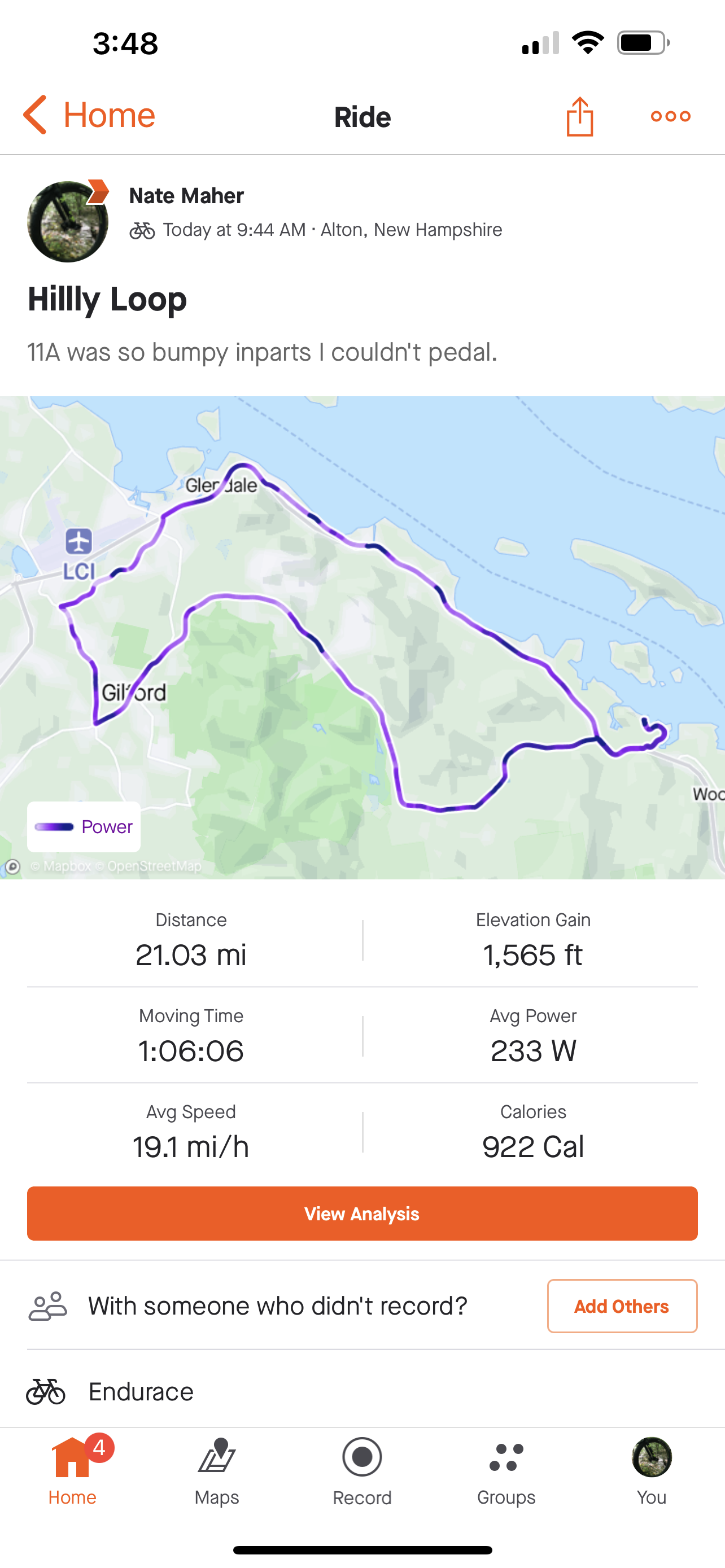The image size is (725, 1568).
Task: Start recording from the Record tab
Action: click(362, 1470)
